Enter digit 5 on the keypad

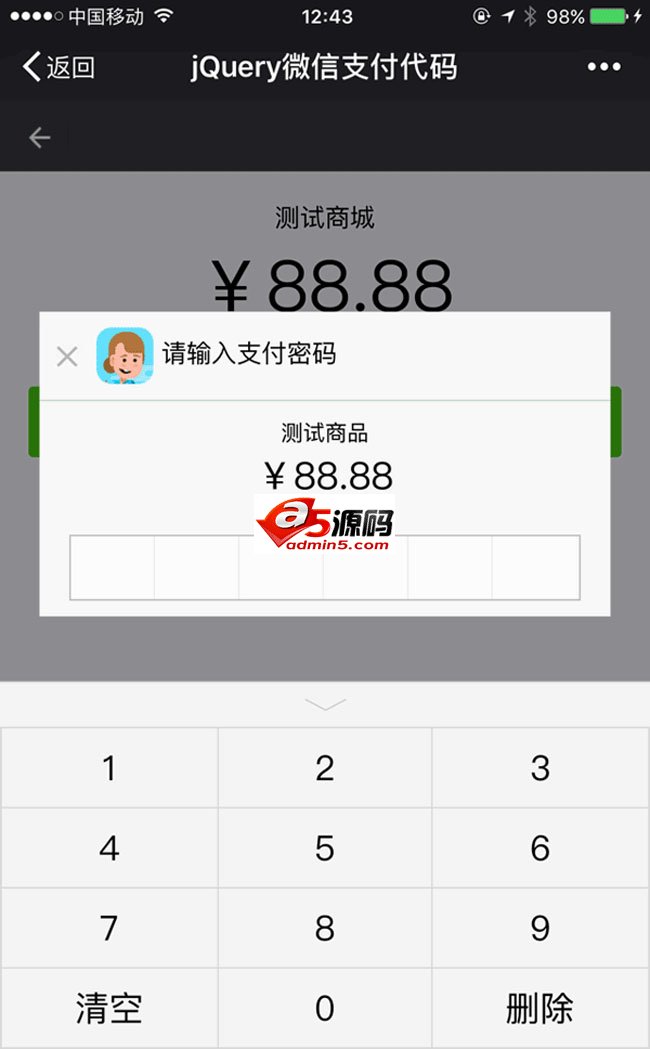(x=325, y=848)
